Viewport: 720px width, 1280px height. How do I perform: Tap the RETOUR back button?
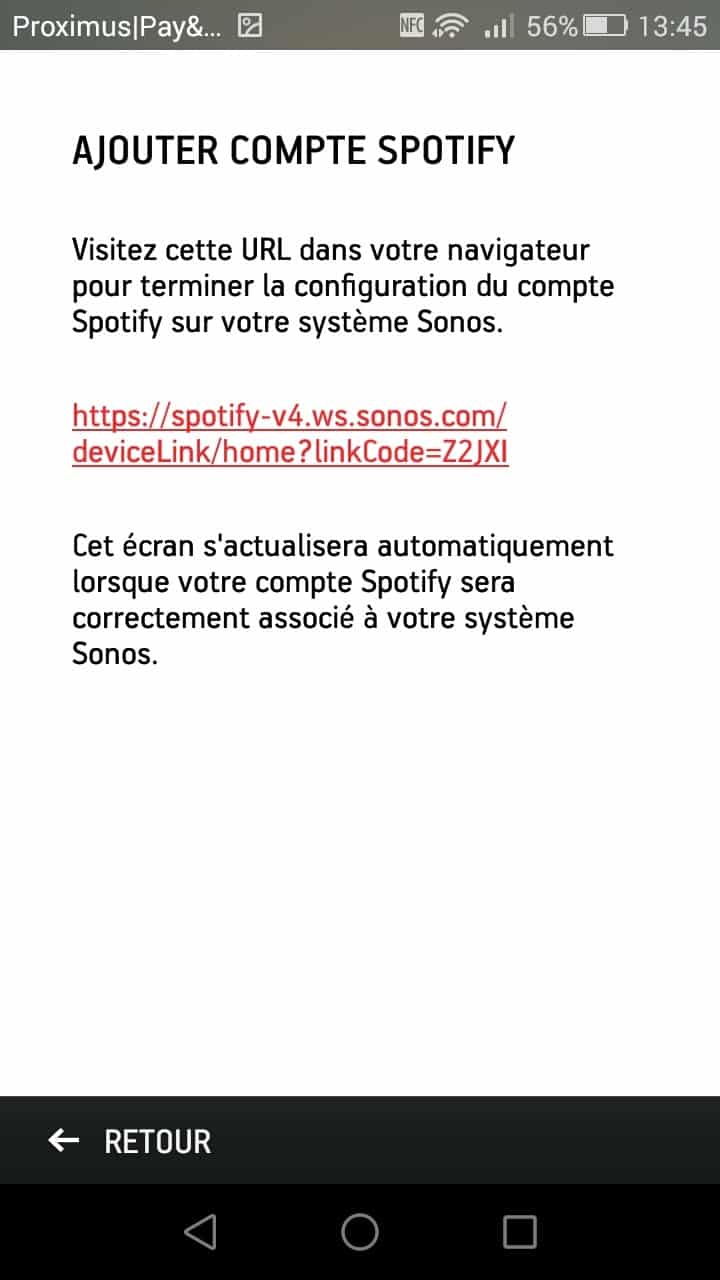pos(130,1141)
